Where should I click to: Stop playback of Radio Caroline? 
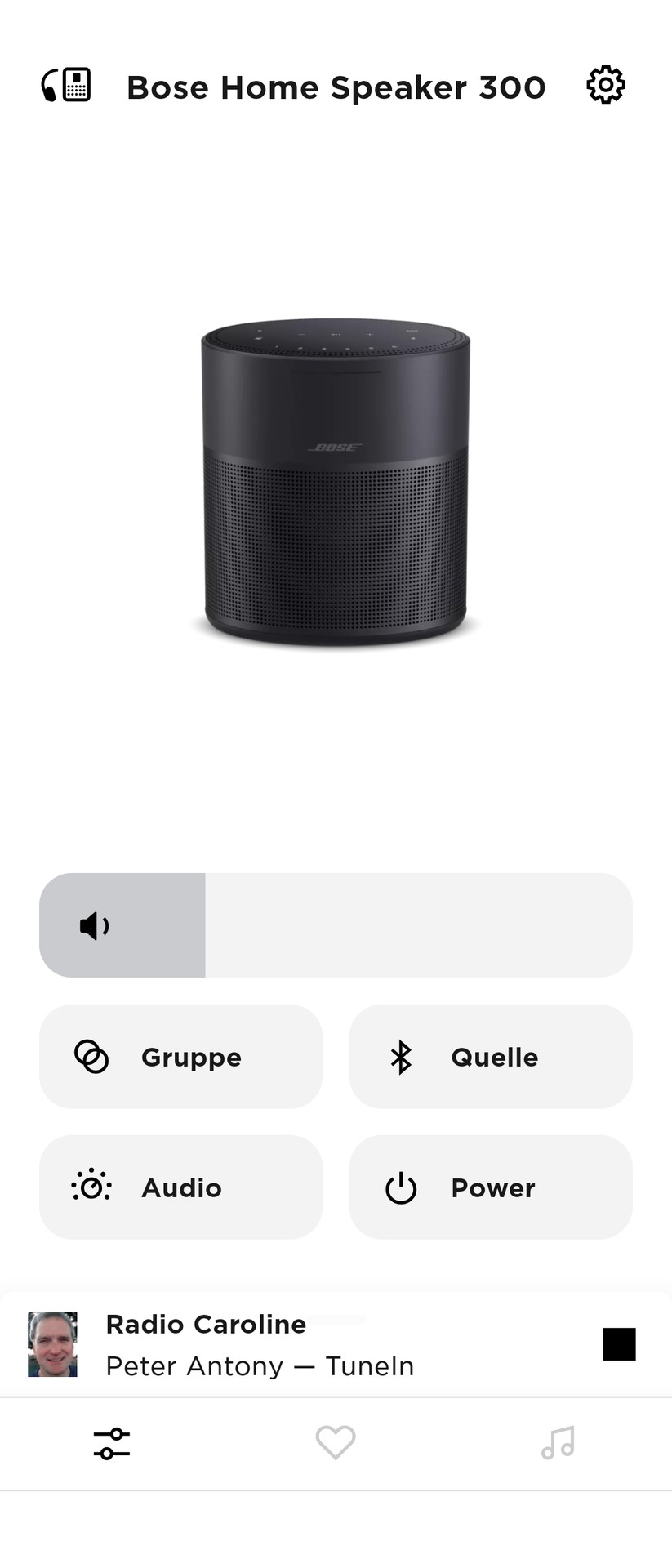pyautogui.click(x=618, y=1343)
